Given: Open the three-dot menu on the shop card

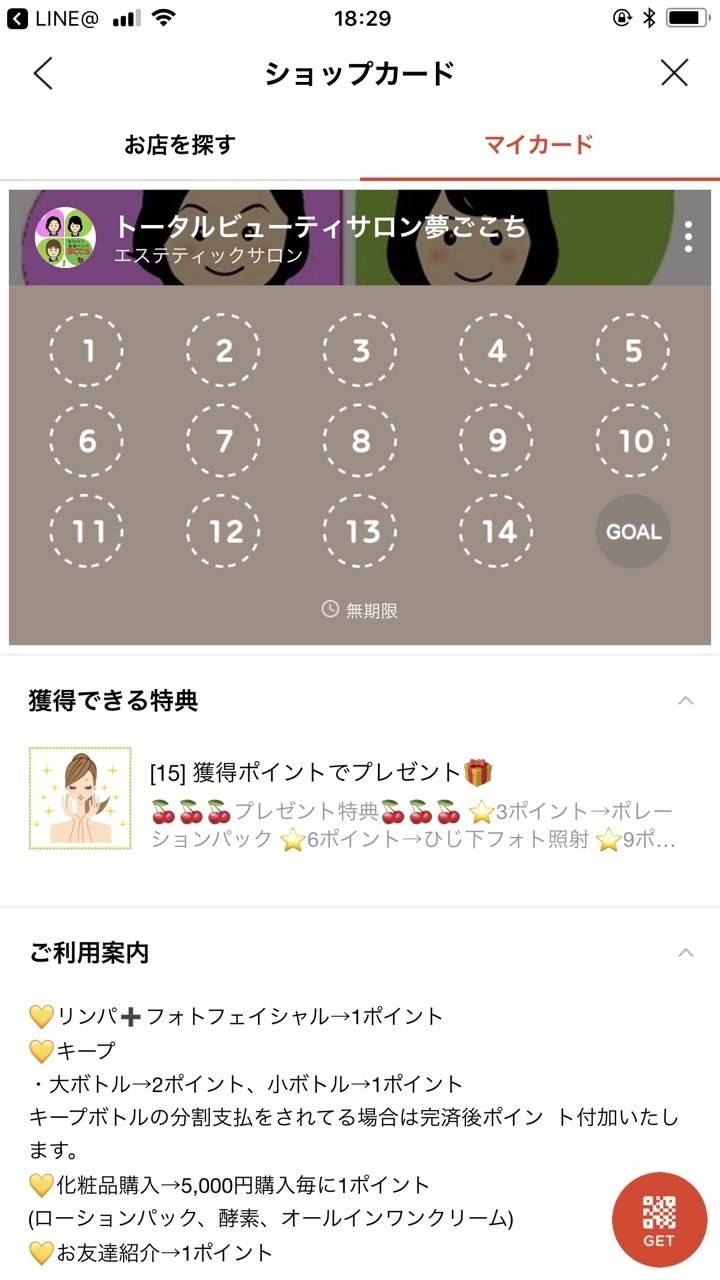Looking at the screenshot, I should pyautogui.click(x=688, y=237).
